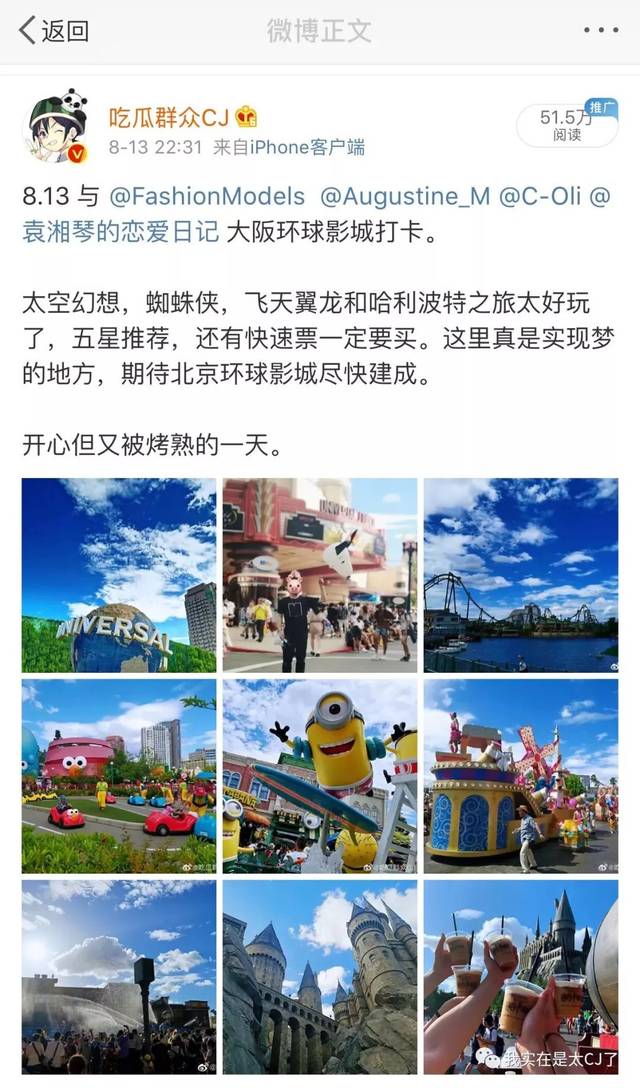The height and width of the screenshot is (1088, 640).
Task: Visit the @Augustine_M profile link
Action: click(x=405, y=196)
